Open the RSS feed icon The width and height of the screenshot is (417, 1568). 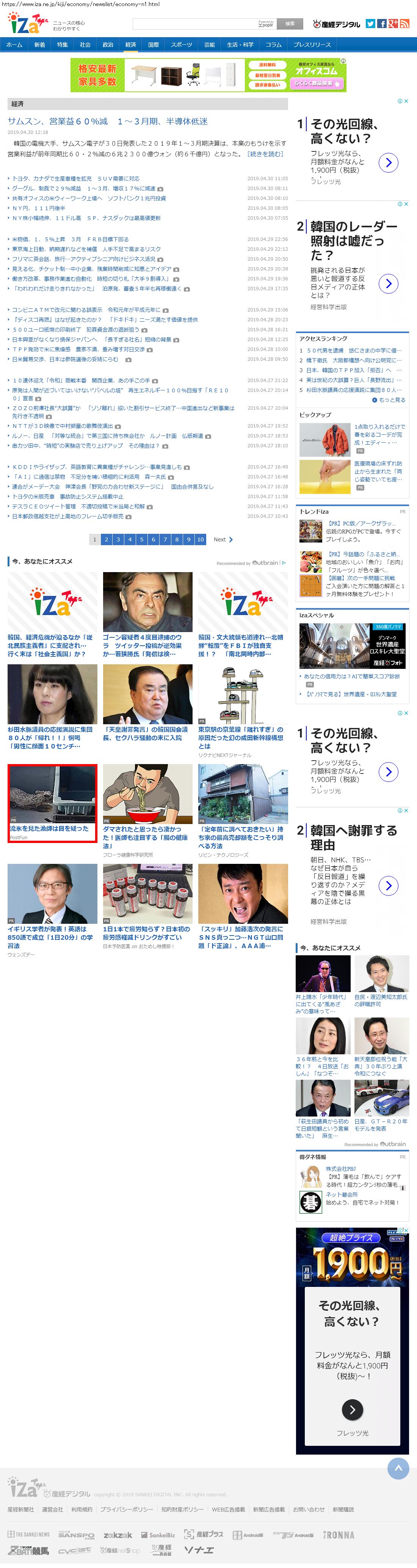tap(404, 24)
